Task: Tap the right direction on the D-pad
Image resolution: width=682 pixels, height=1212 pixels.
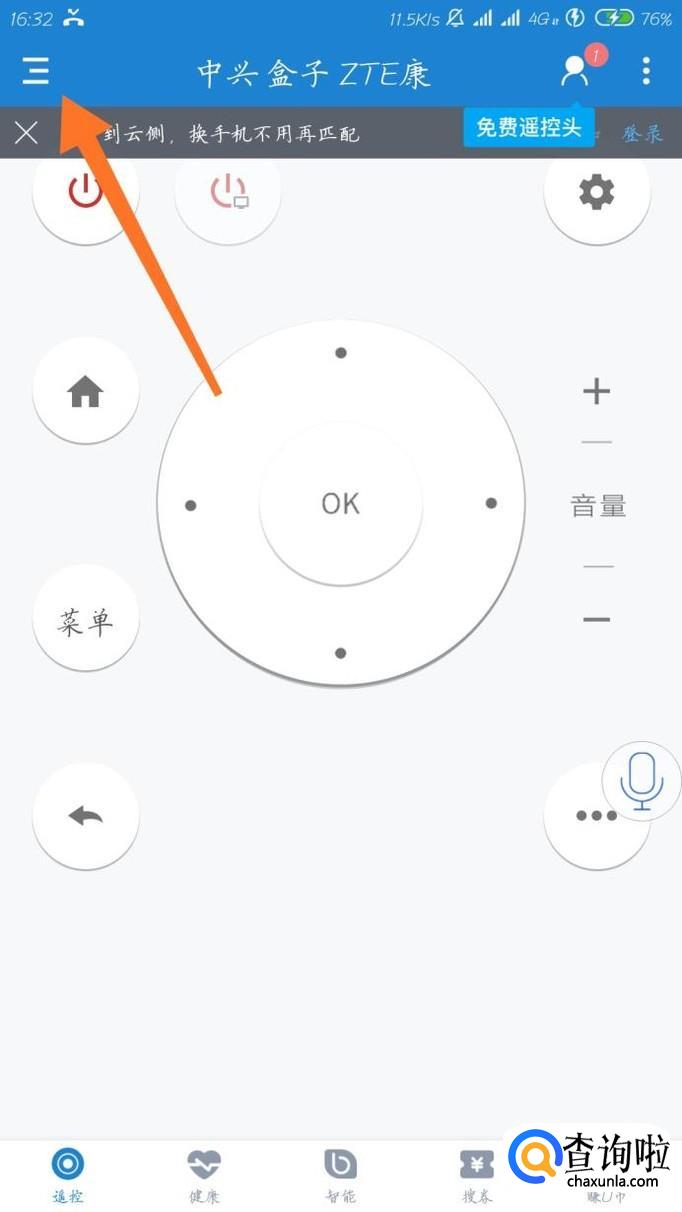Action: click(x=491, y=503)
